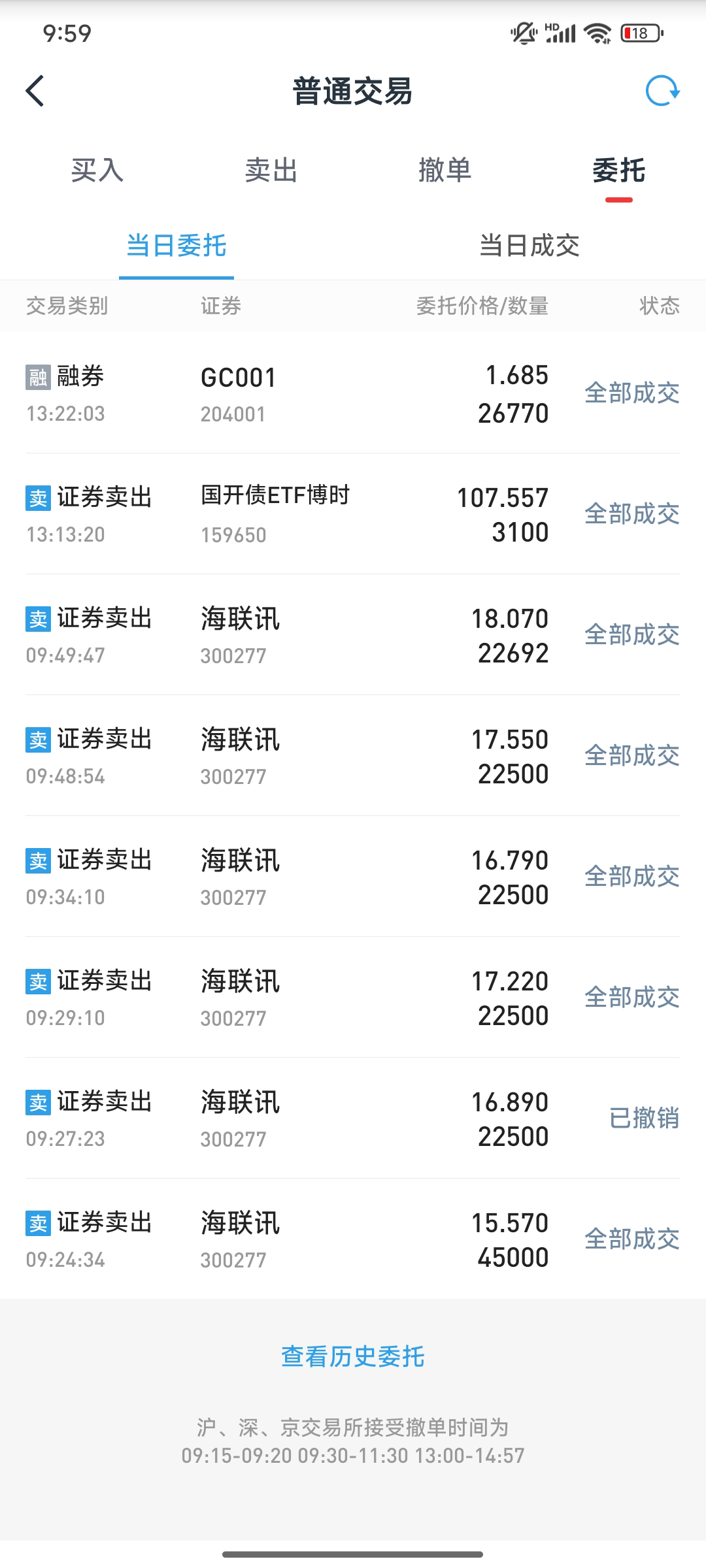This screenshot has height=1568, width=706.
Task: Refresh the order list
Action: click(x=662, y=91)
